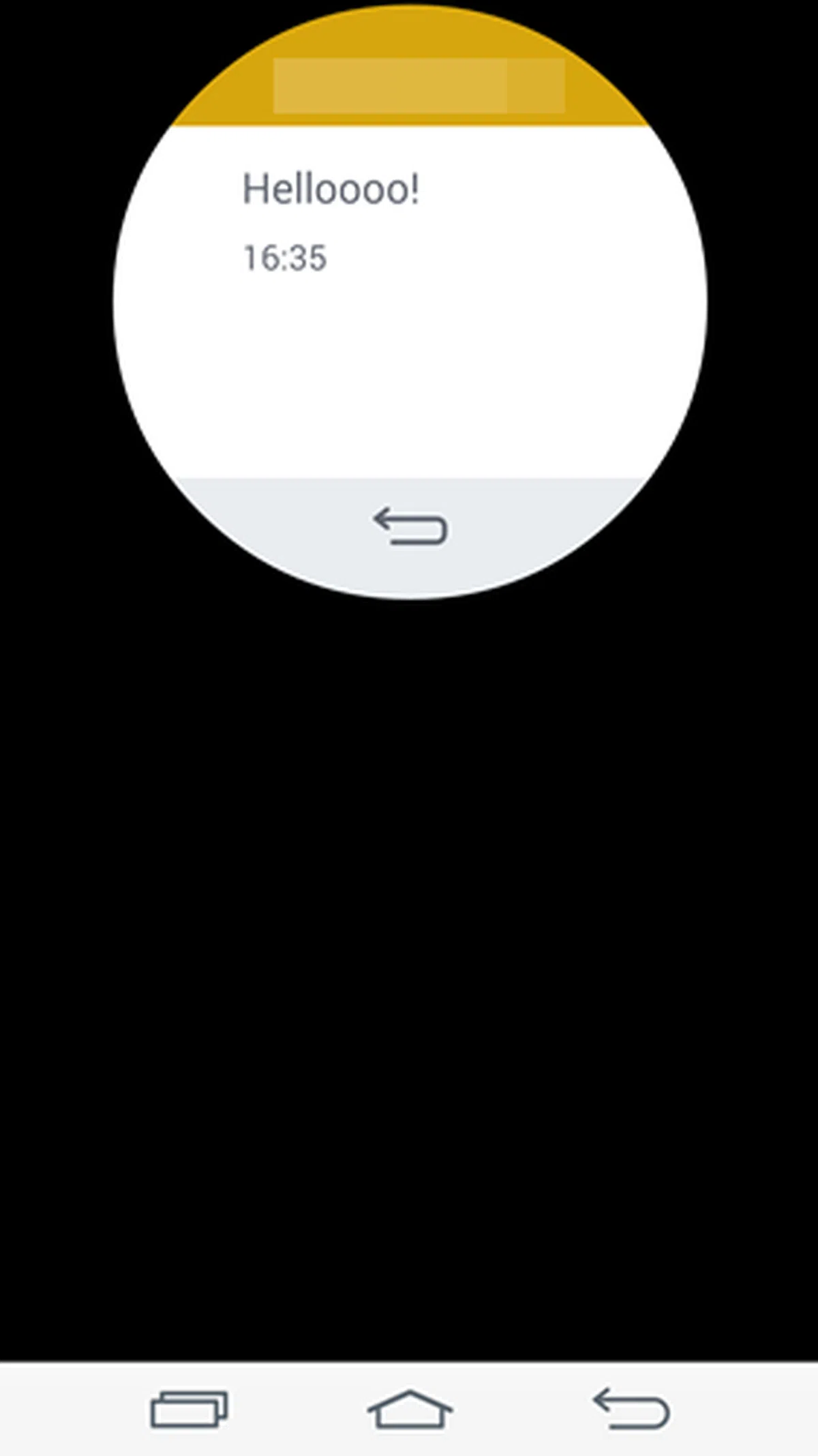Go to the home screen
This screenshot has width=818, height=1456.
tap(410, 1409)
